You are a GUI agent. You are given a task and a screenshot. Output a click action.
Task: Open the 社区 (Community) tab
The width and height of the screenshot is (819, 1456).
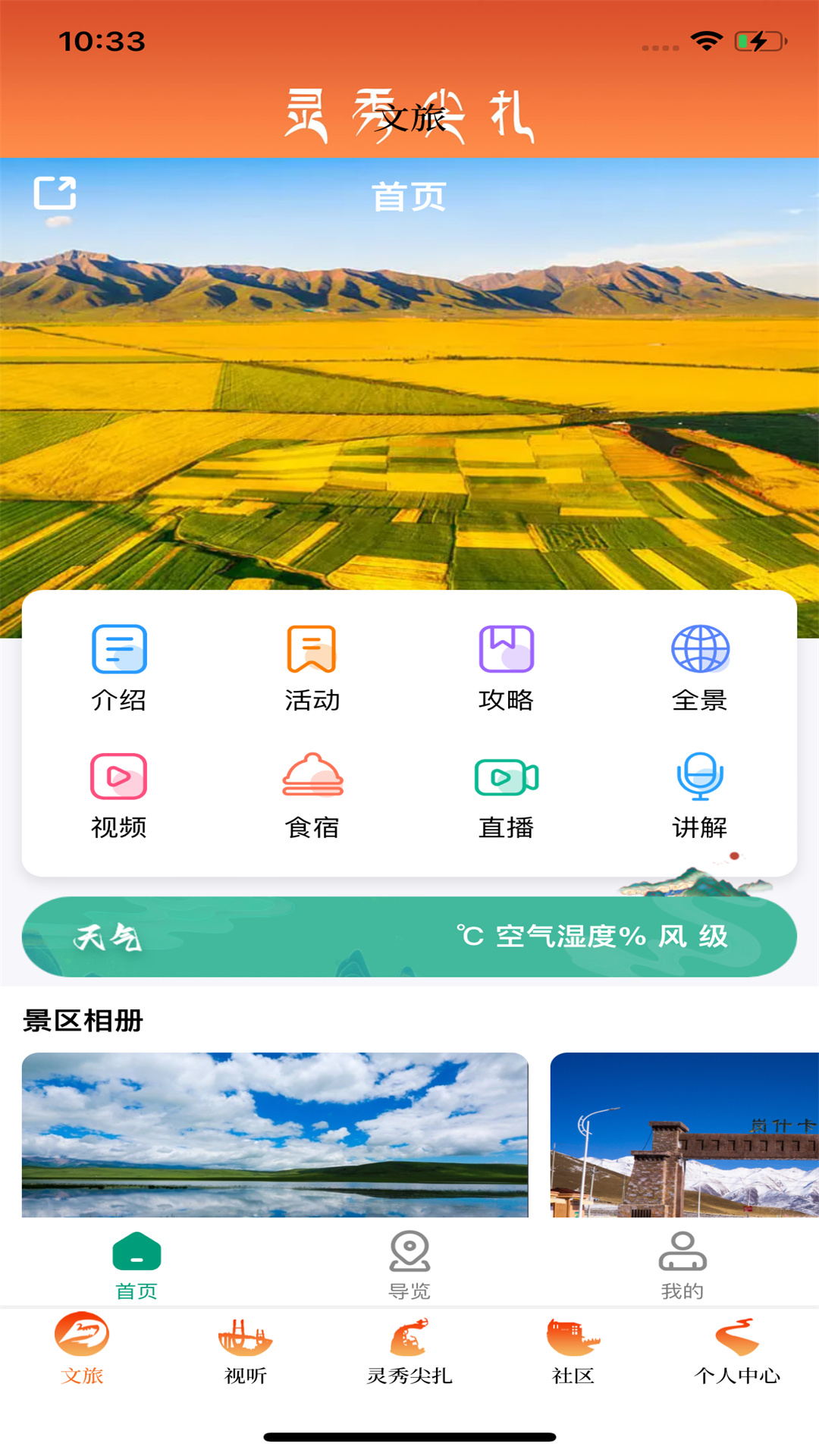573,1357
